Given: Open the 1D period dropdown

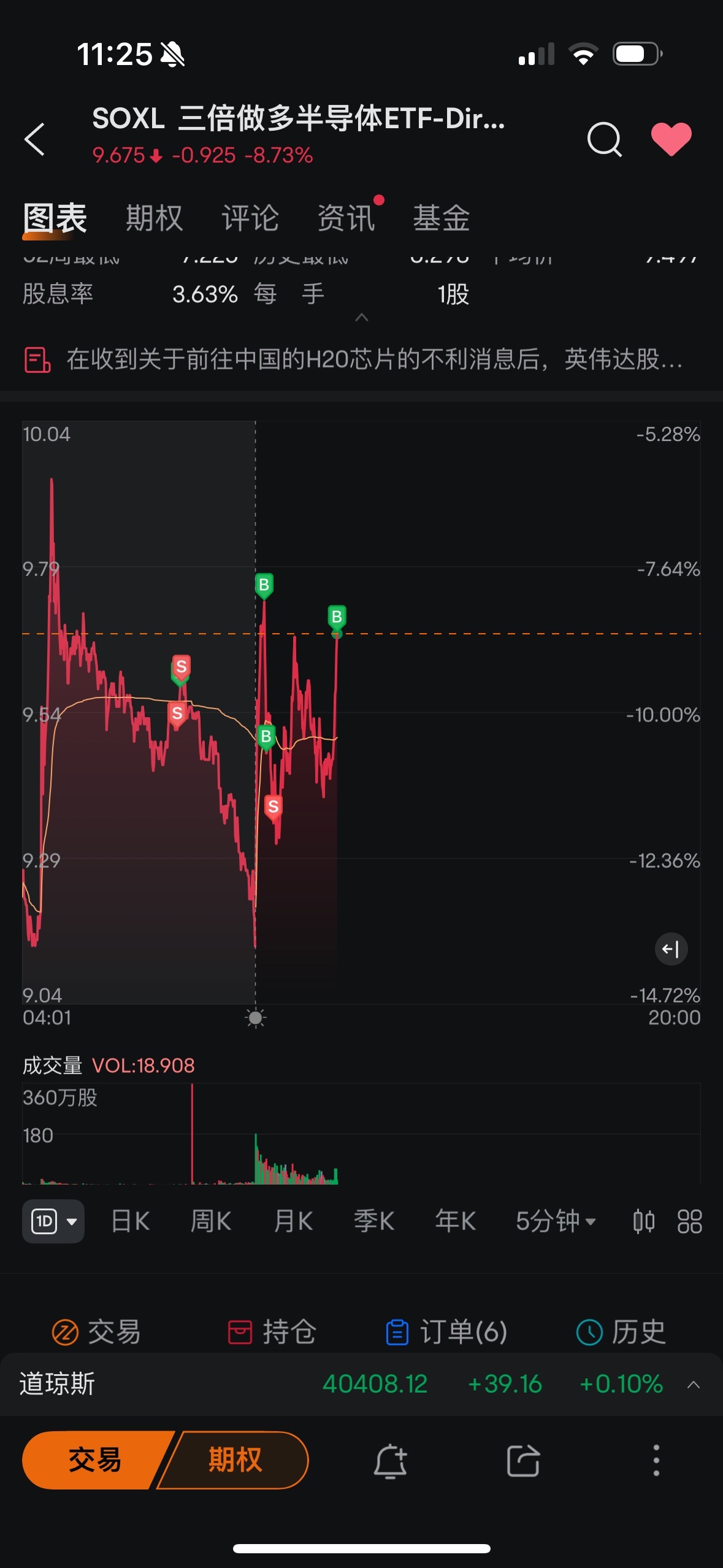Looking at the screenshot, I should pyautogui.click(x=53, y=1221).
